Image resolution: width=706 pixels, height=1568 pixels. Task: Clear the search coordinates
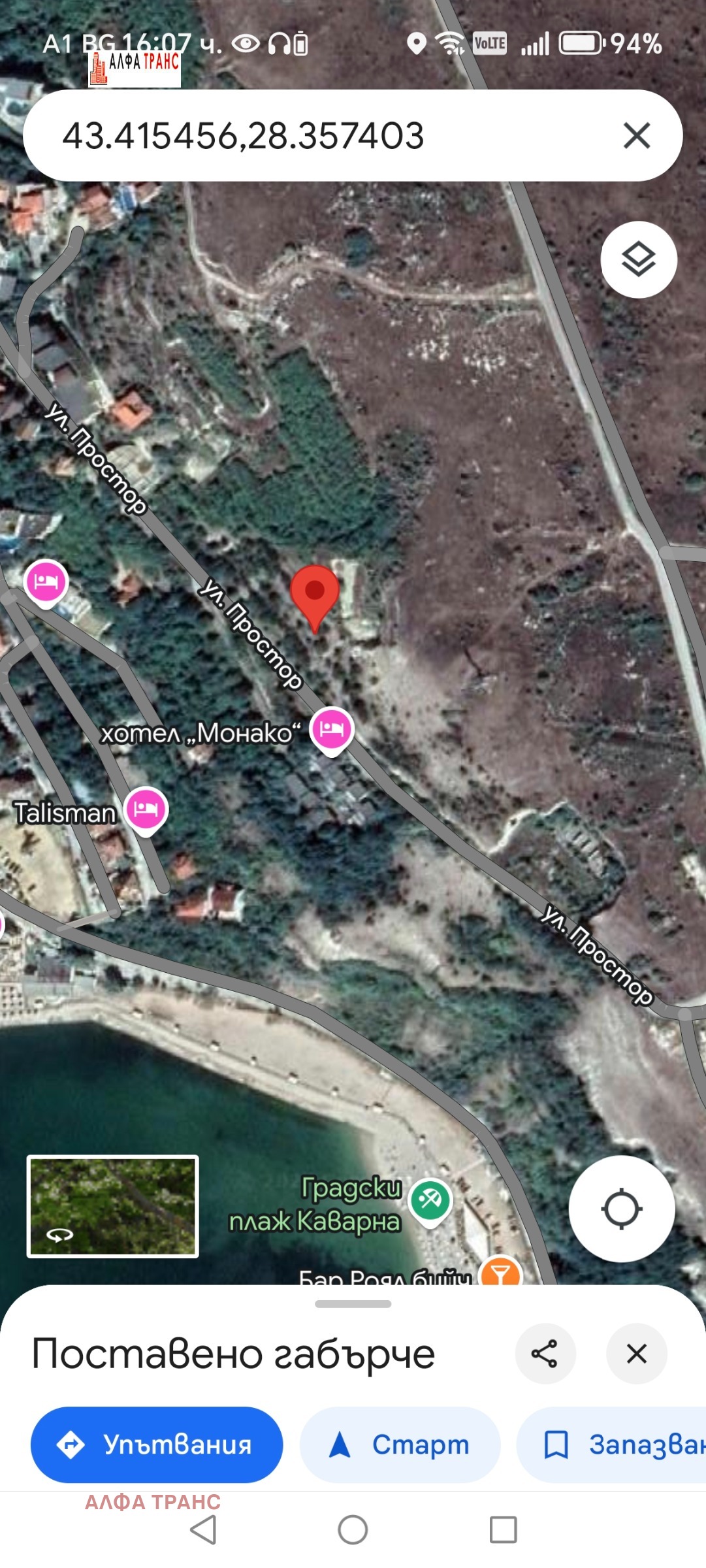(636, 136)
